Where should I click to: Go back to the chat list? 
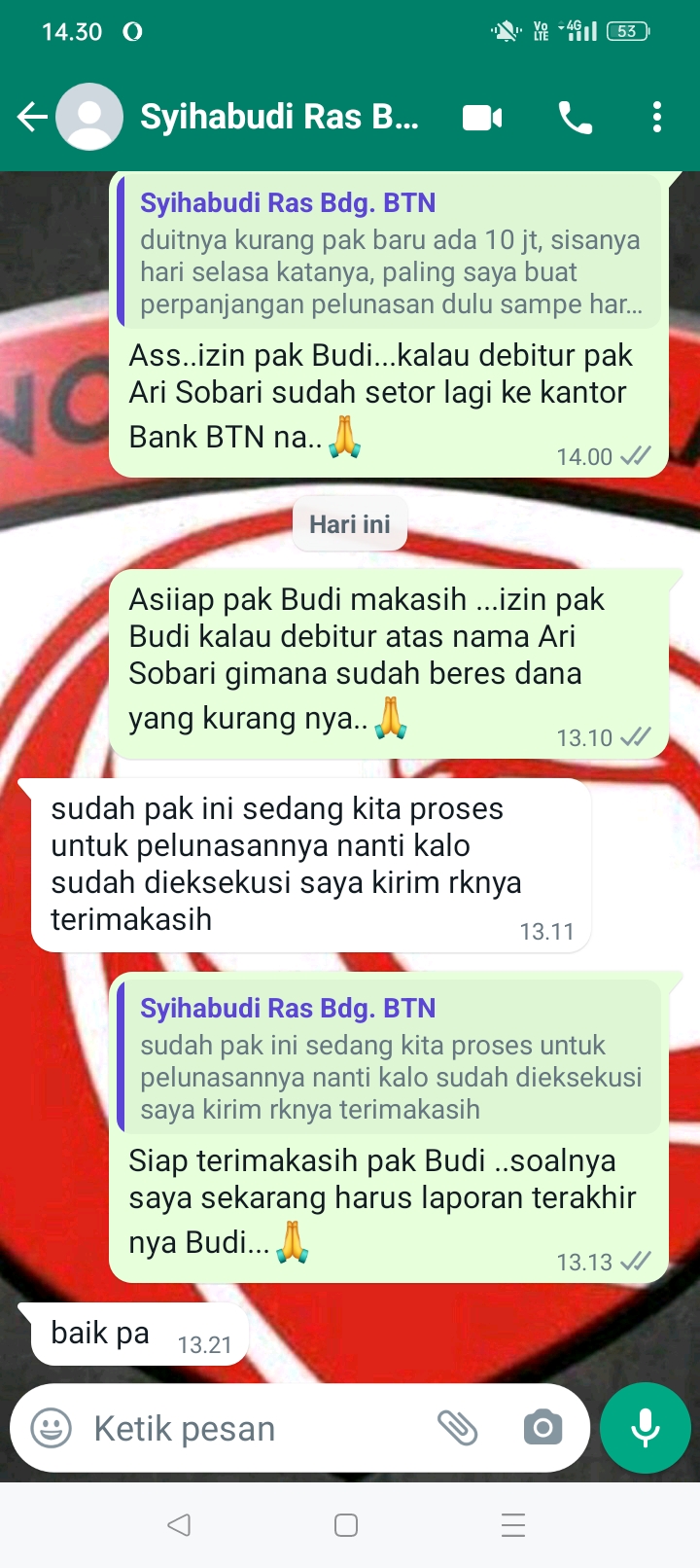(x=32, y=118)
